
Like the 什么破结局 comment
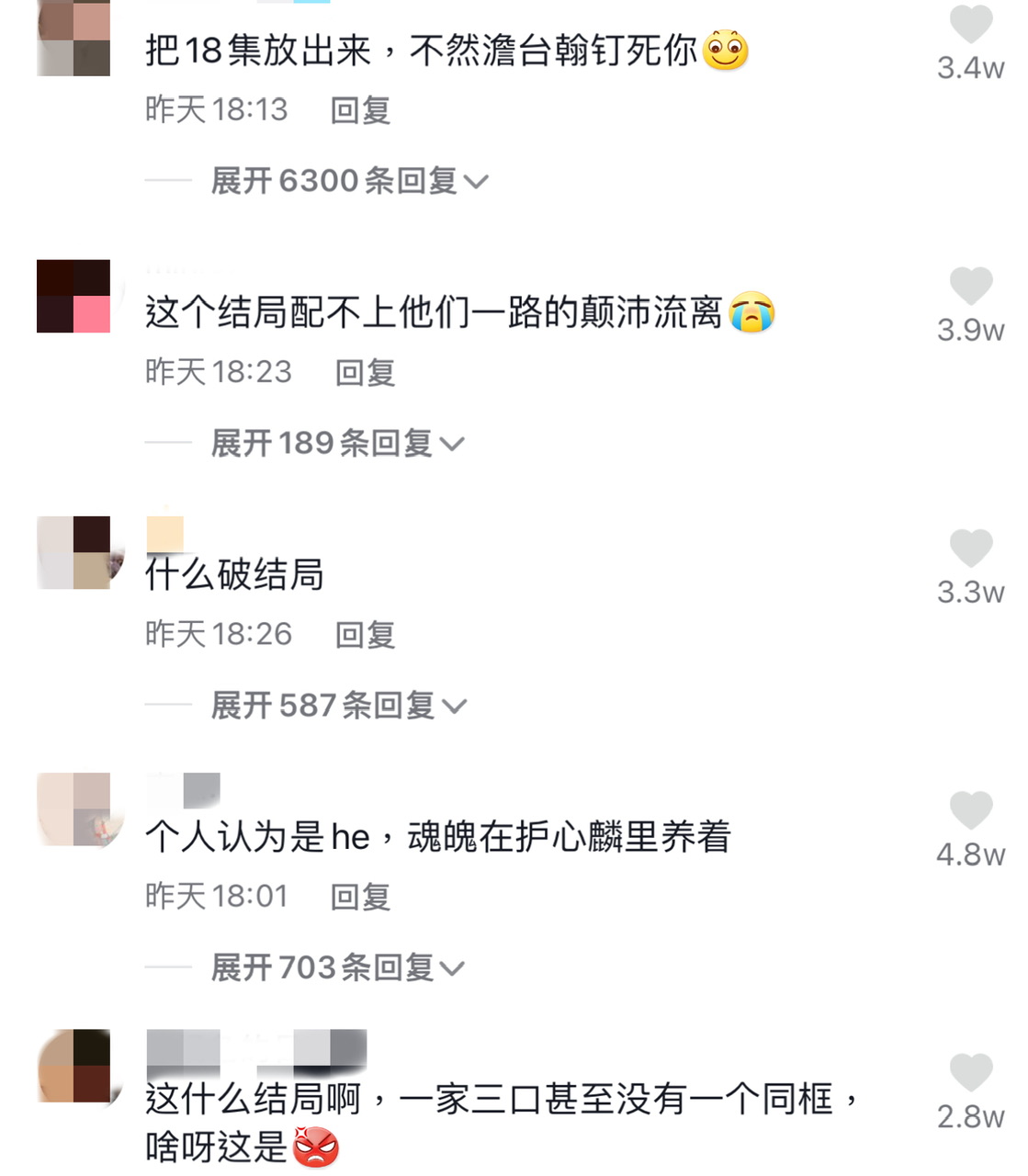(x=970, y=548)
